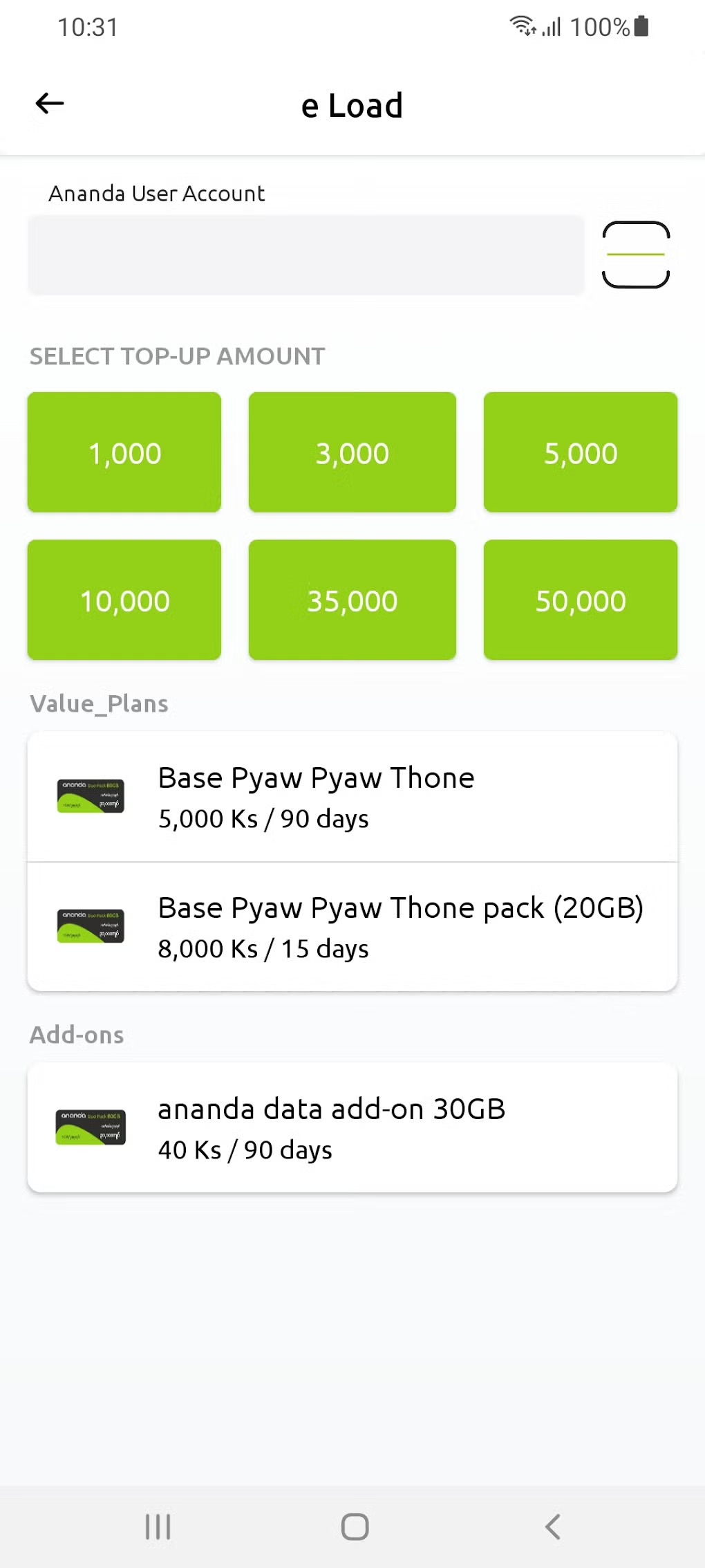Select the 1,000 top-up amount
This screenshot has height=1568, width=705.
124,452
